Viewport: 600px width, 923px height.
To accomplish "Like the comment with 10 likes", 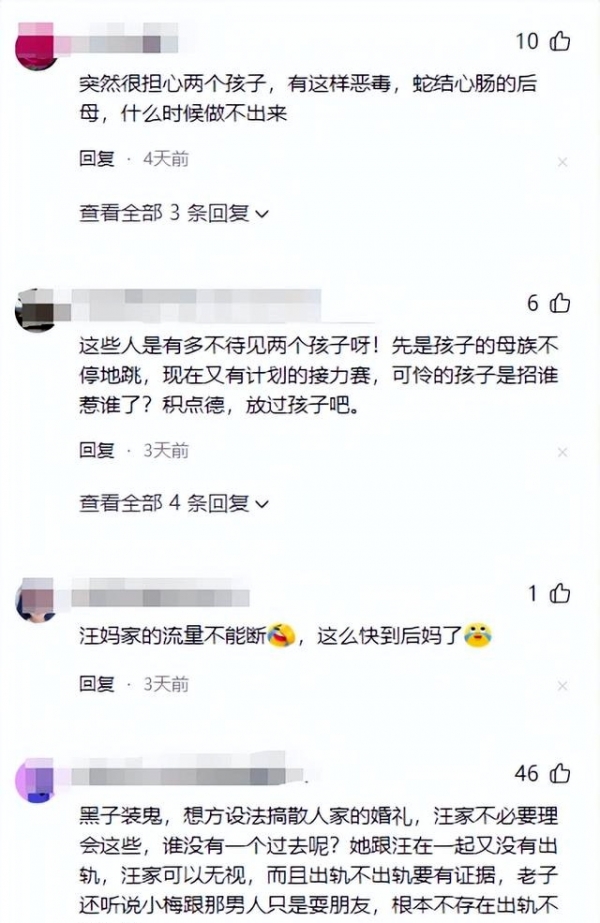I will (560, 41).
